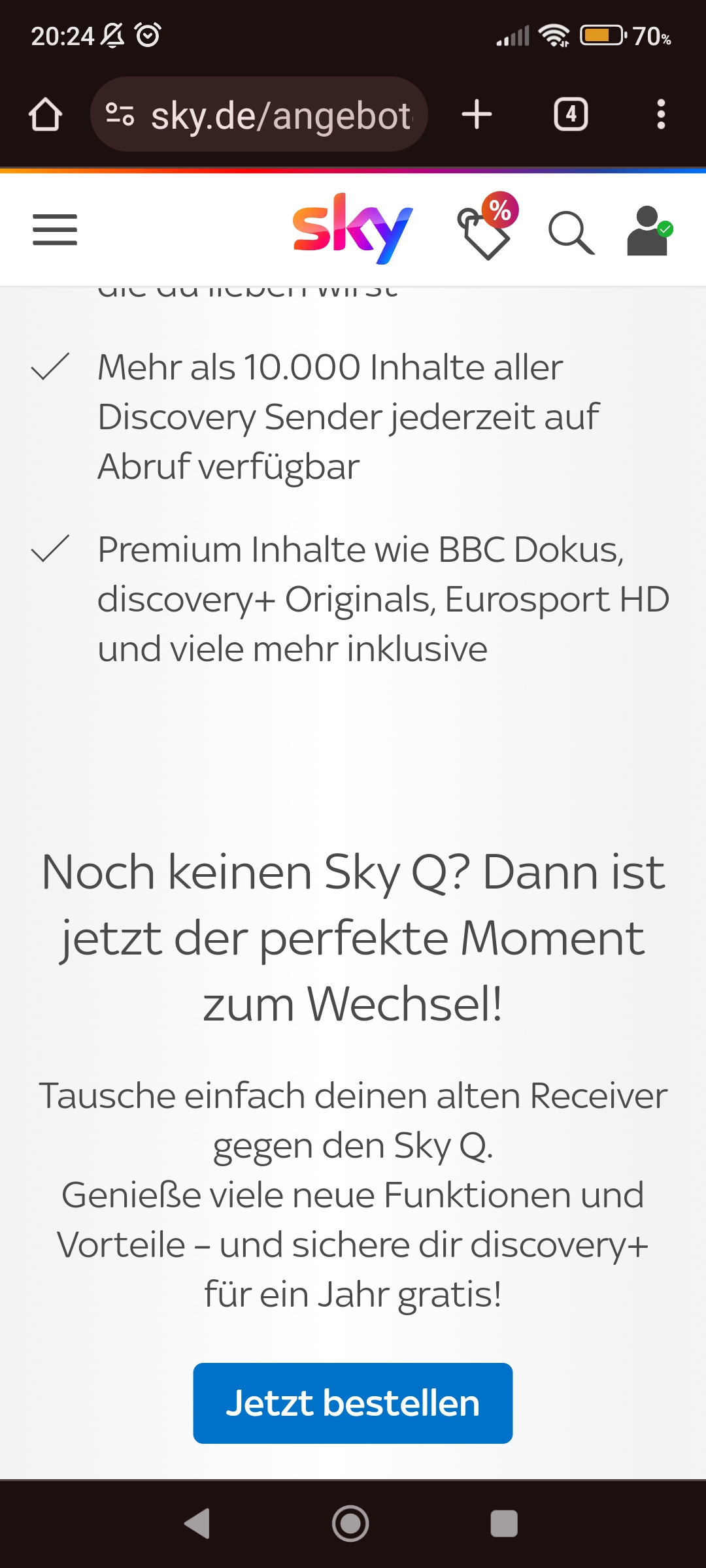Open a new browser tab with the plus icon
706x1568 pixels.
[x=477, y=113]
